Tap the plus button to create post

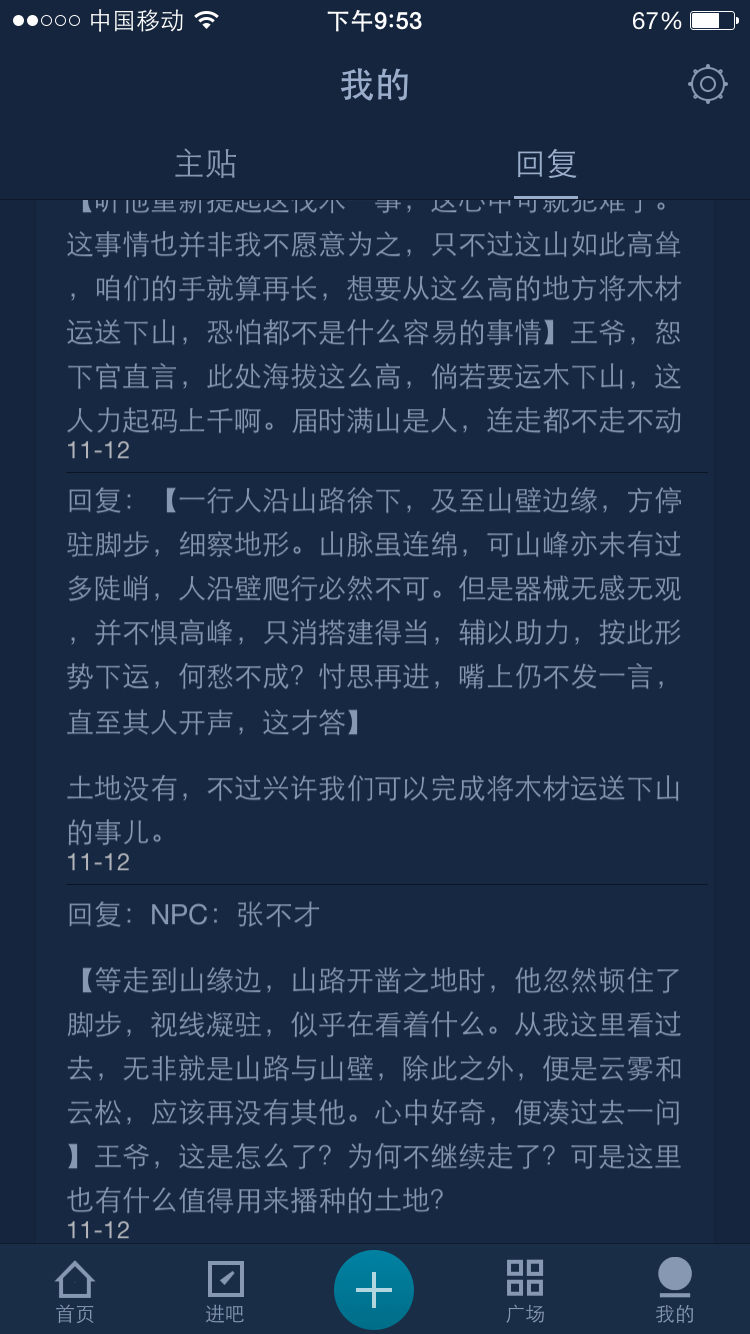(x=374, y=1290)
